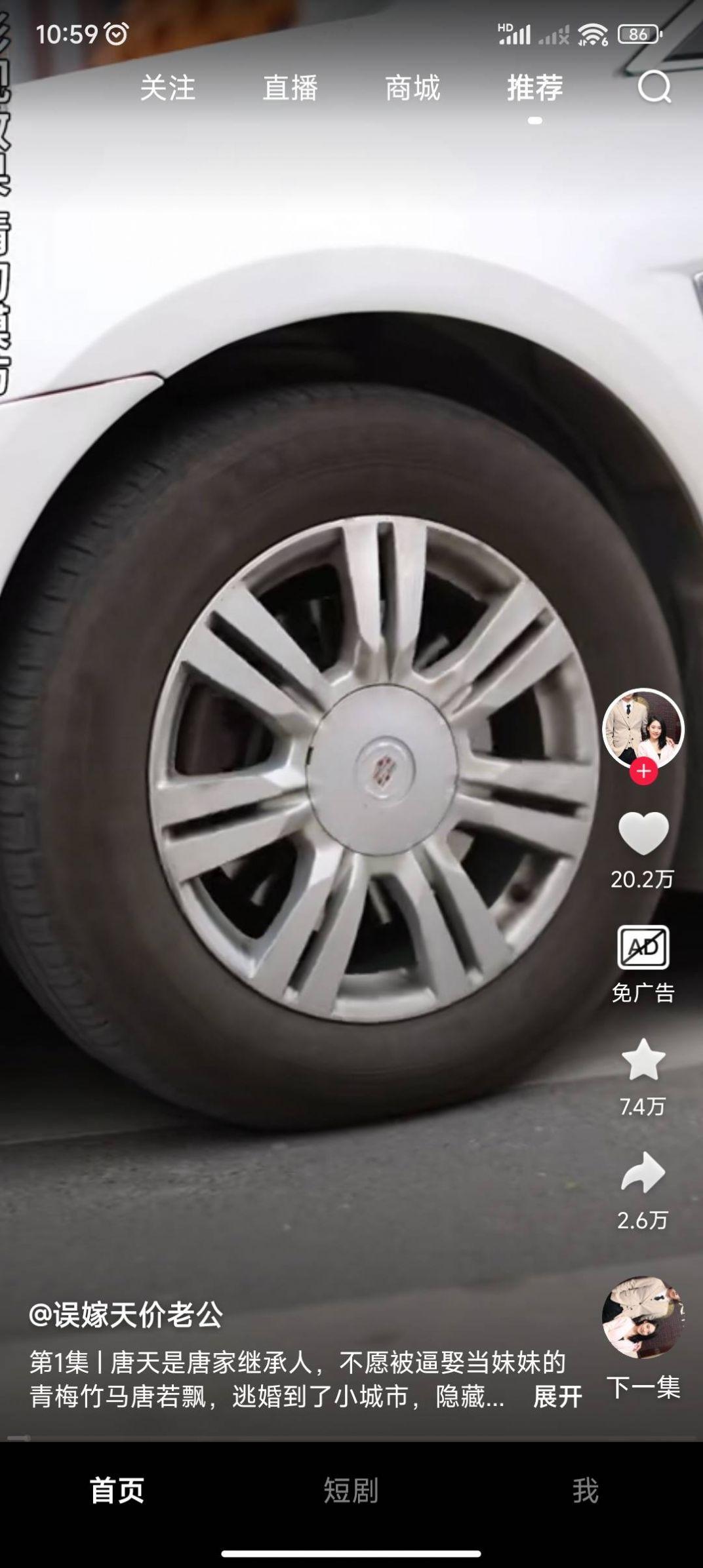The image size is (703, 1568).
Task: Switch to the 直播 tab
Action: tap(290, 88)
